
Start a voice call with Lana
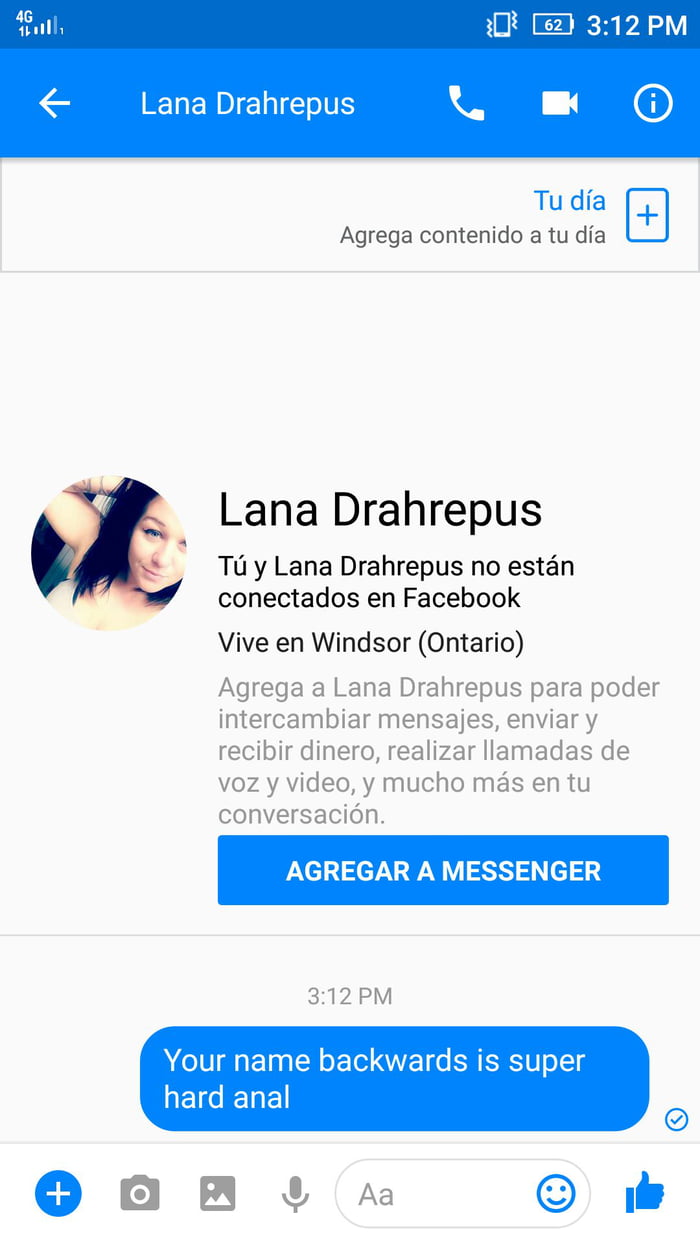click(x=466, y=104)
